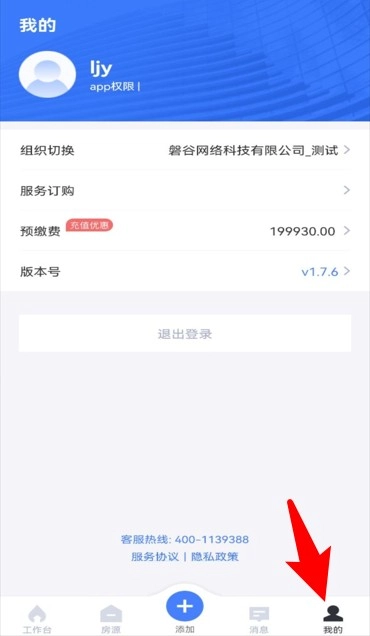The width and height of the screenshot is (370, 636).
Task: Switch to the 消息 tab
Action: click(x=258, y=619)
